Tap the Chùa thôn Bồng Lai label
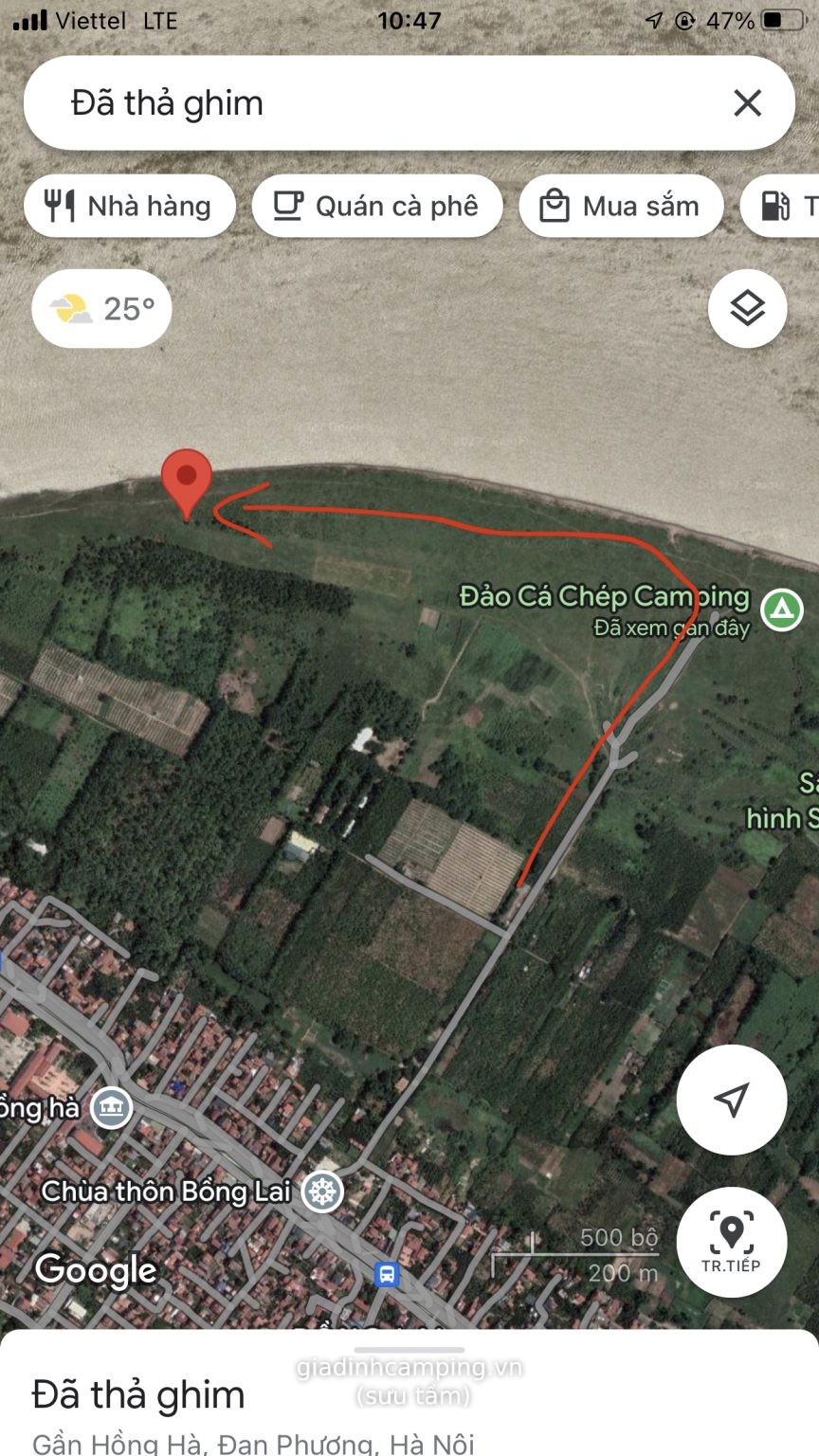The height and width of the screenshot is (1456, 819). (x=166, y=1192)
